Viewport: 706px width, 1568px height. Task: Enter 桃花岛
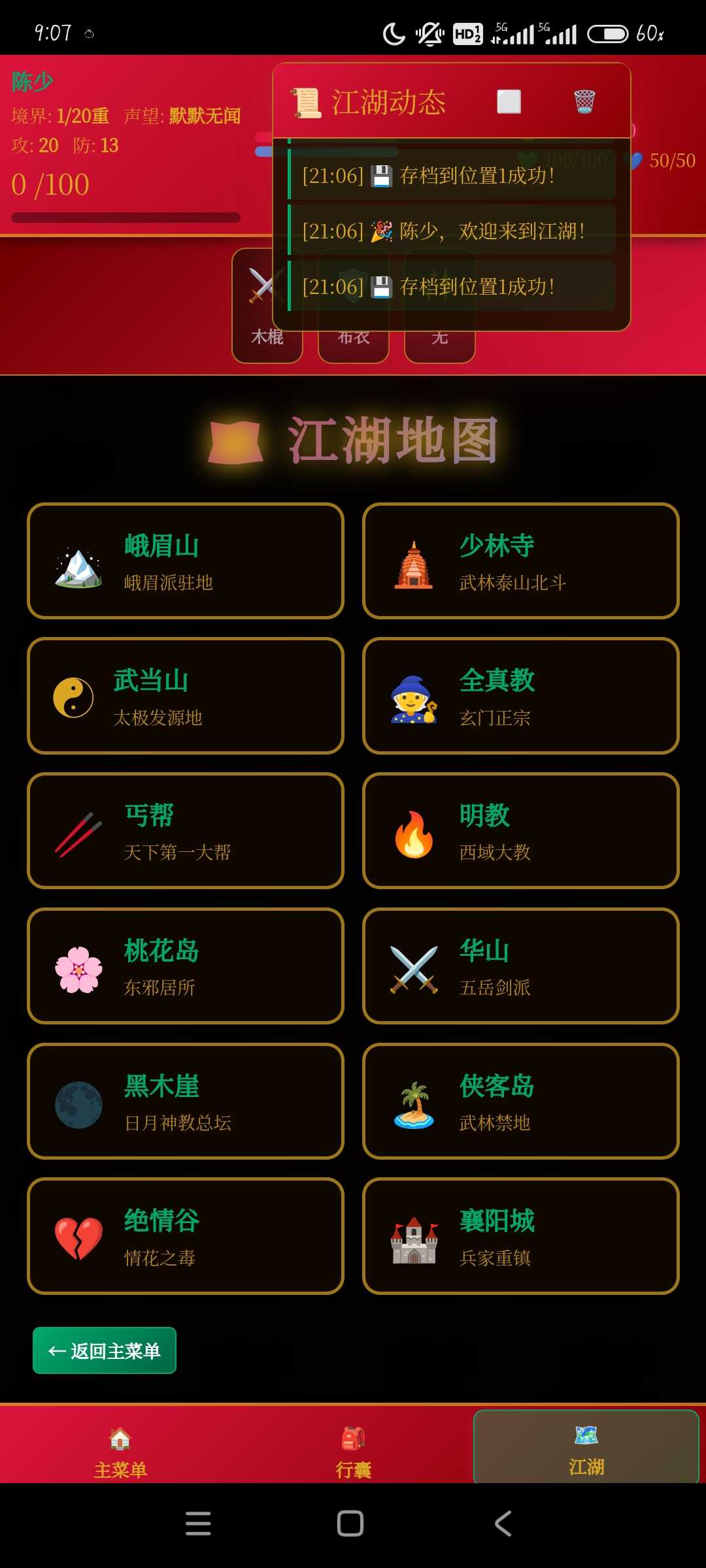point(186,966)
